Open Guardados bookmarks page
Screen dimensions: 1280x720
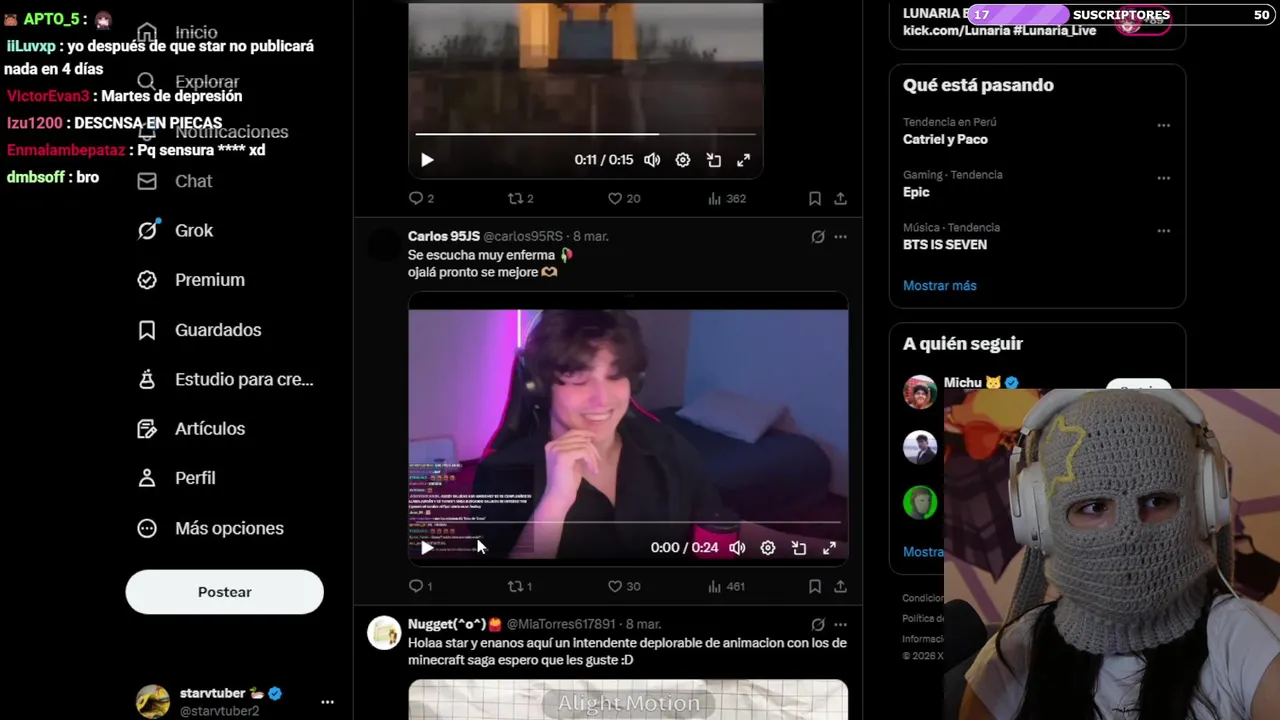point(217,330)
